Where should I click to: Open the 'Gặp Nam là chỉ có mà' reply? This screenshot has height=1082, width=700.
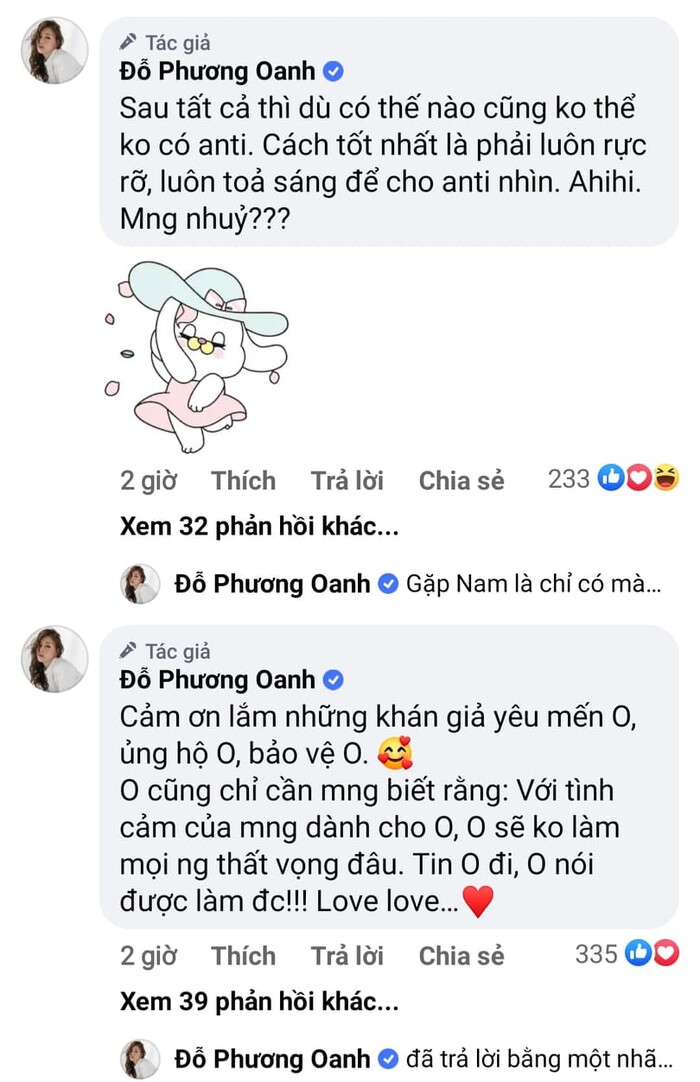pyautogui.click(x=533, y=584)
